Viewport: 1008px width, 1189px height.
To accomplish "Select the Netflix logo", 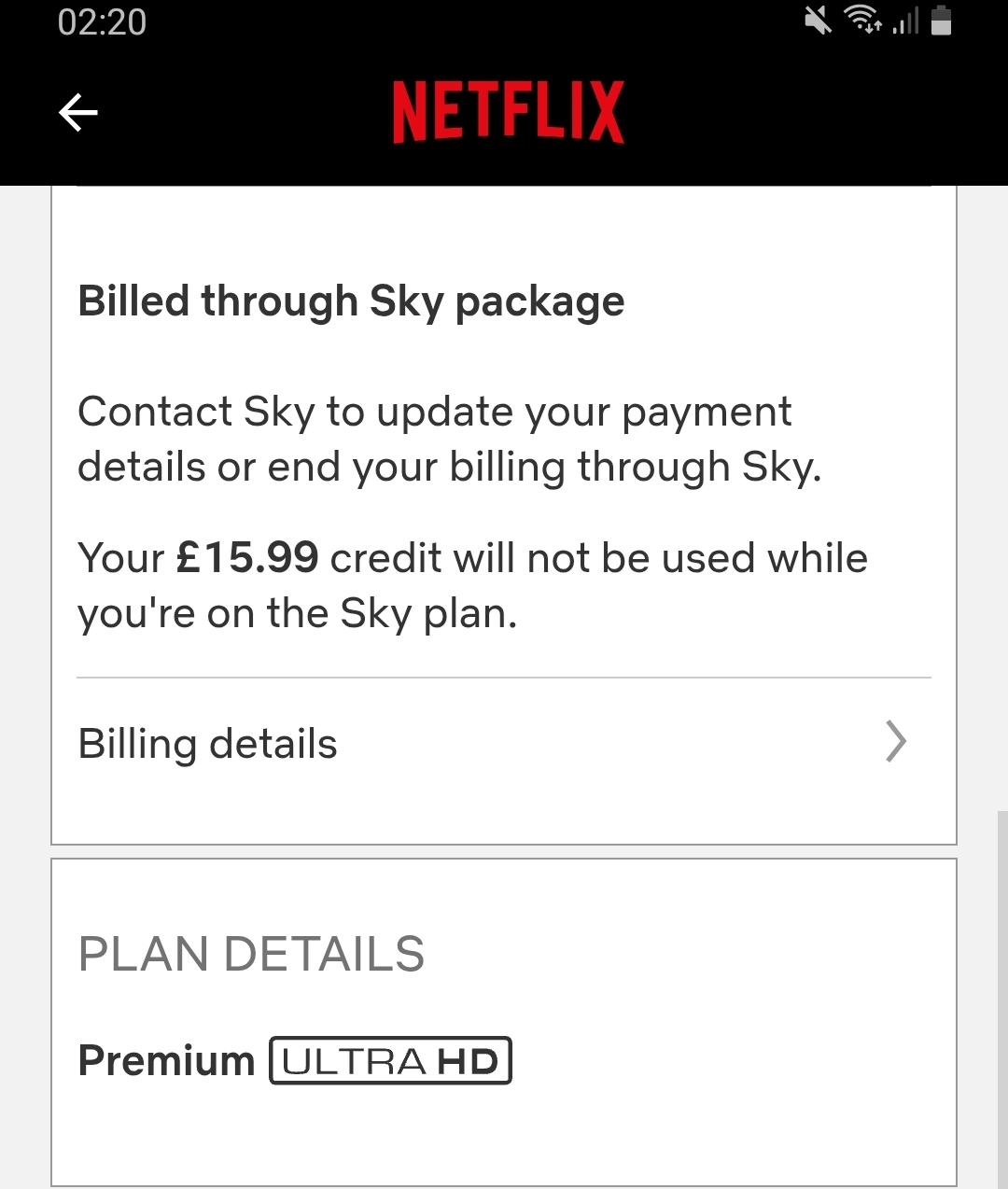I will click(509, 110).
